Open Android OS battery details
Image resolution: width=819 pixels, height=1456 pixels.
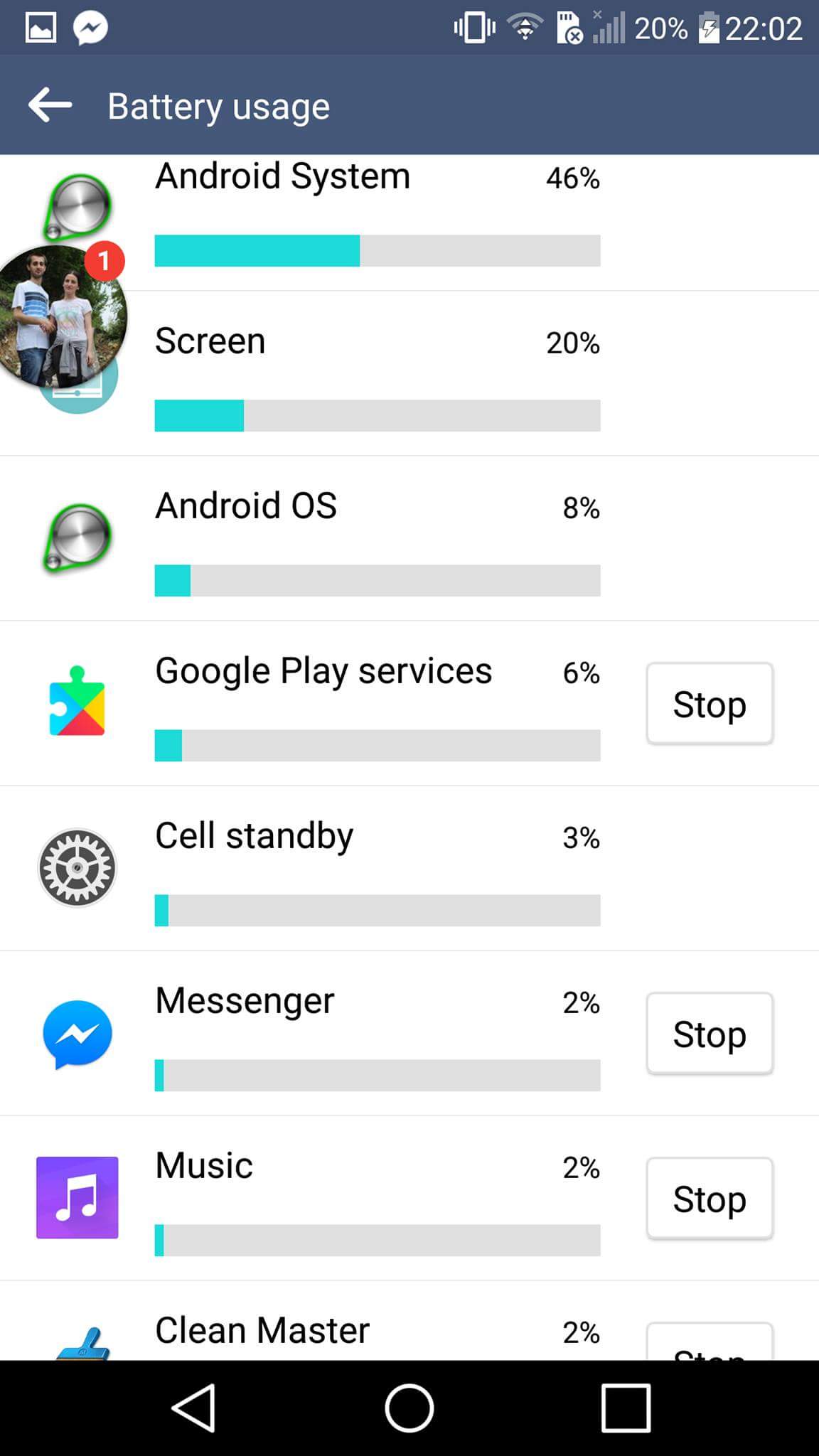(377, 538)
